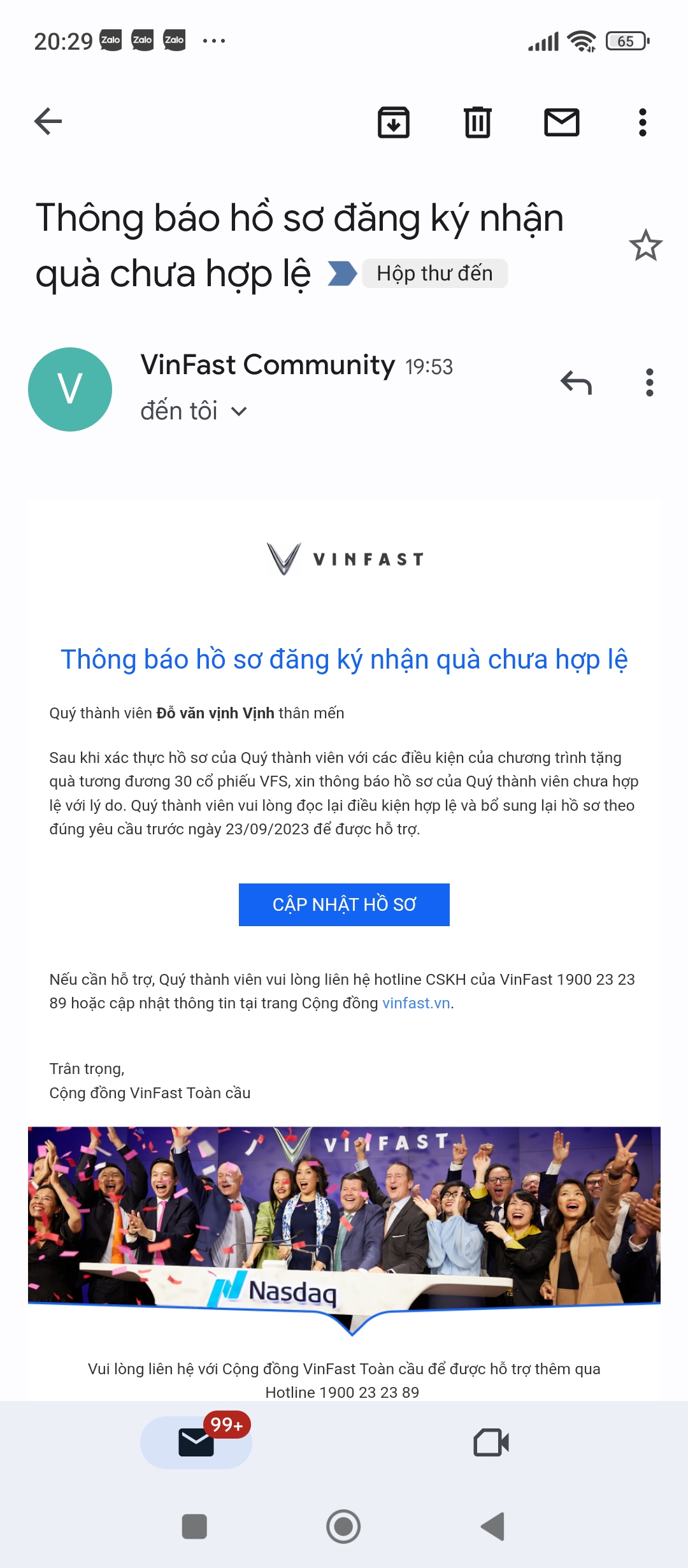Open message options beside the reply arrow
Viewport: 688px width, 1568px height.
coord(649,382)
